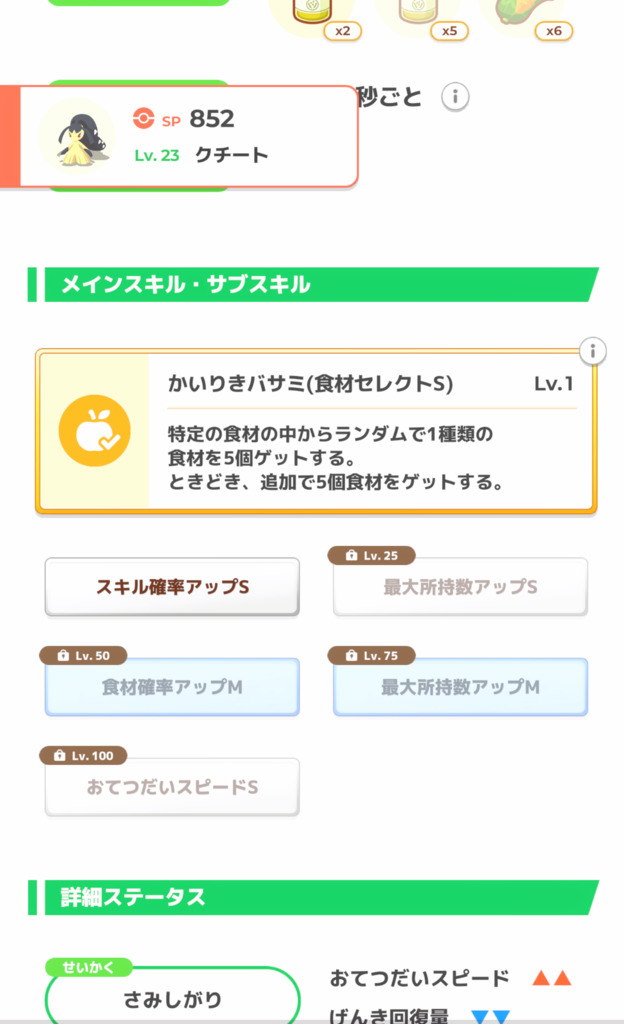This screenshot has width=624, height=1024.
Task: Tap the locked 最大所持数アップM sub skill
Action: coord(460,686)
